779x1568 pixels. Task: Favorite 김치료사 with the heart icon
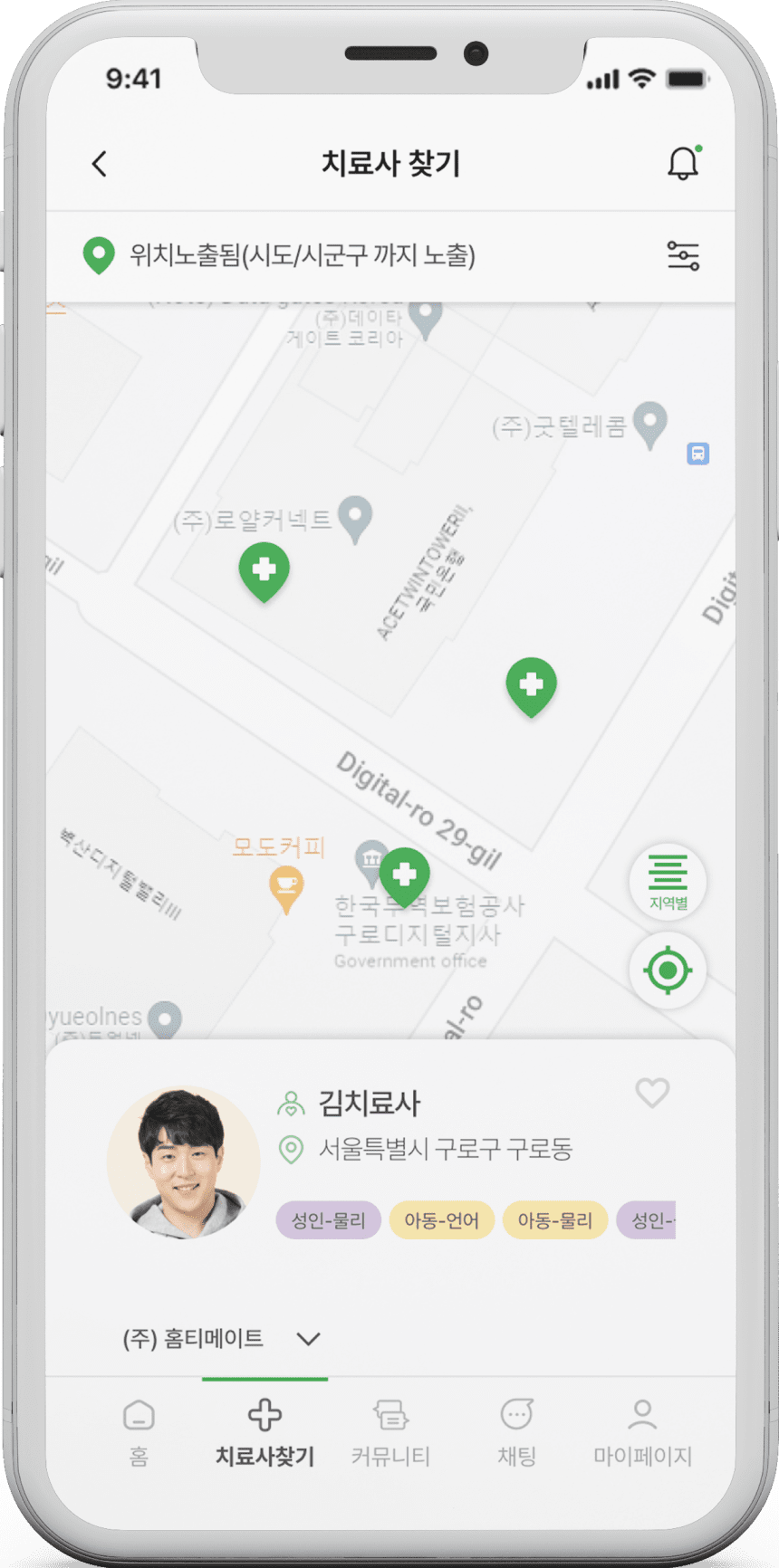[x=652, y=1093]
